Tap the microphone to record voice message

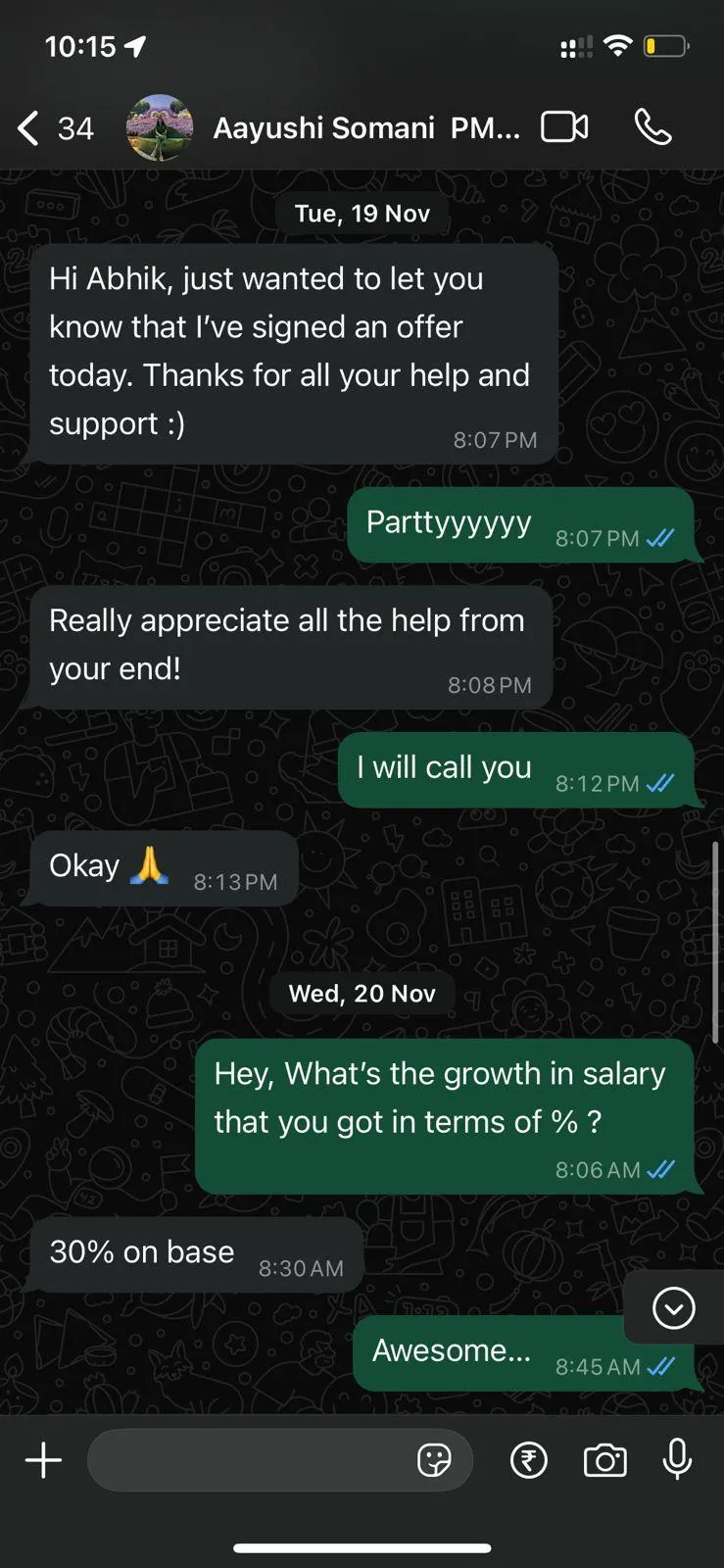pyautogui.click(x=677, y=1460)
